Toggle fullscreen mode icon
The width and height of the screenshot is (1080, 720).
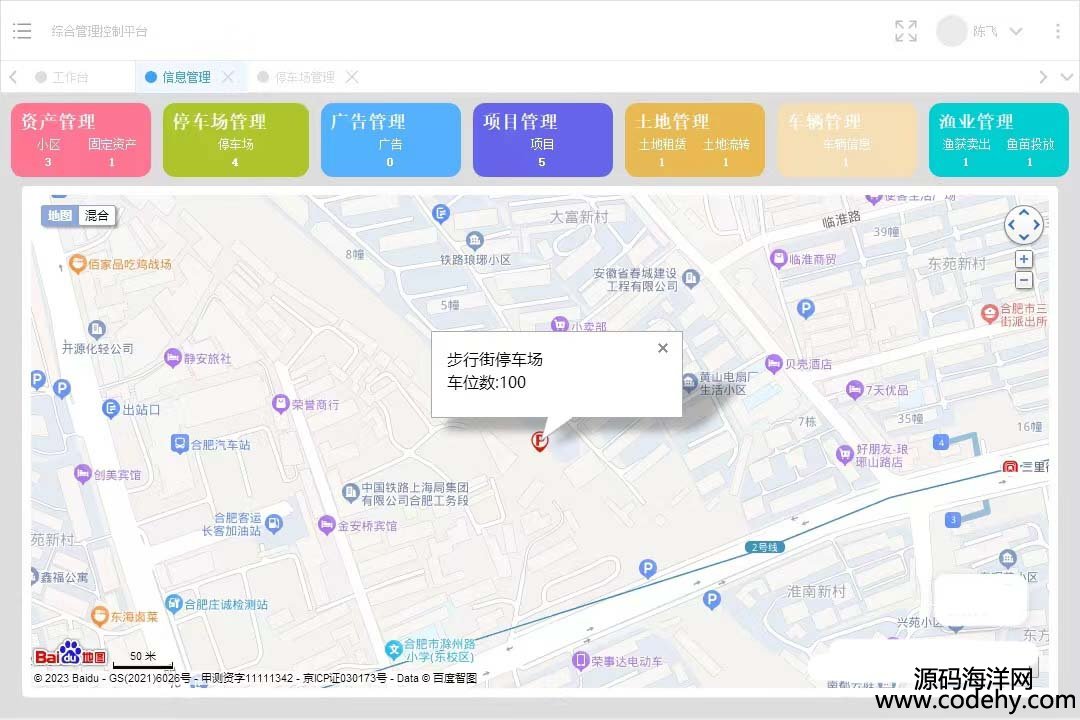(x=905, y=31)
